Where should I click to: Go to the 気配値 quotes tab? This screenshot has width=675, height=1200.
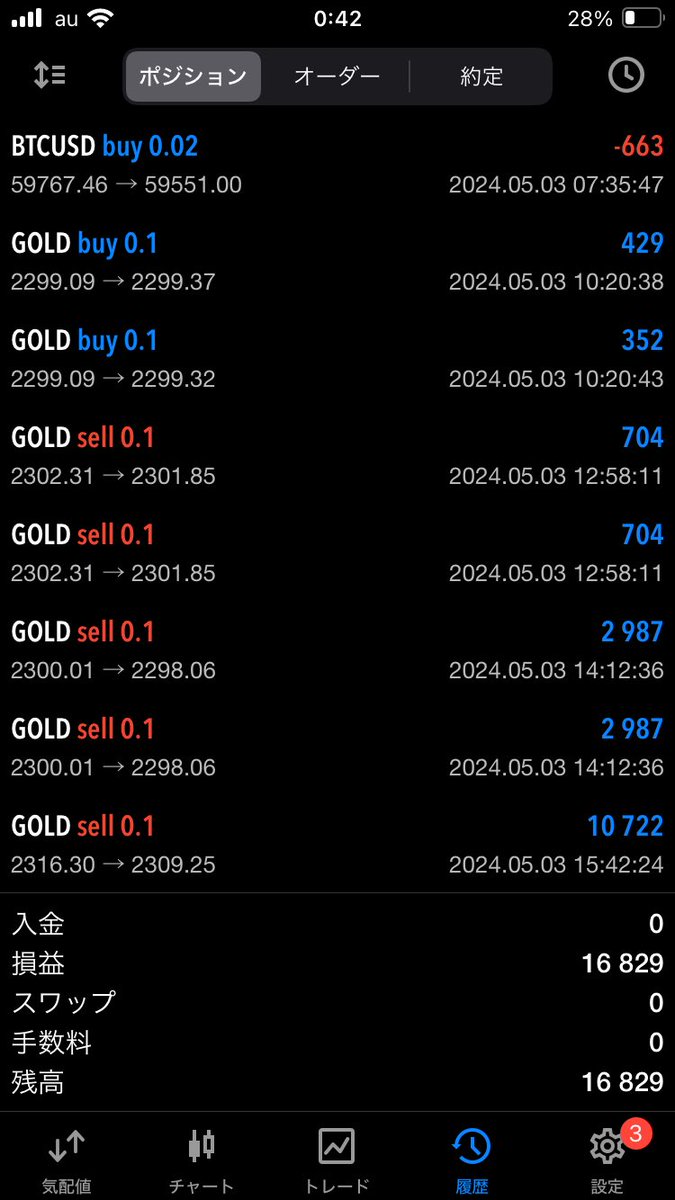point(67,1158)
